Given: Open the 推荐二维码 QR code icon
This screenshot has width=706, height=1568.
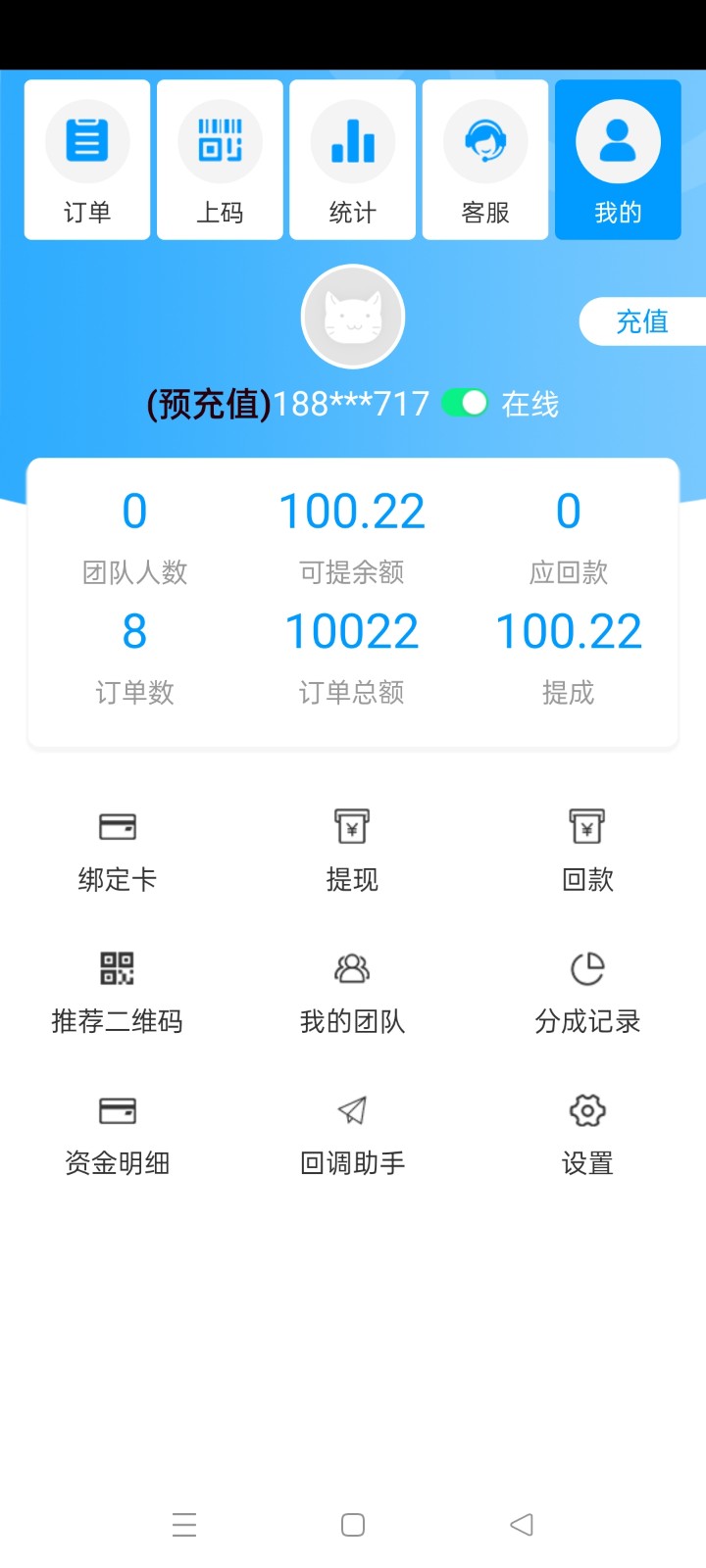Looking at the screenshot, I should tap(117, 970).
